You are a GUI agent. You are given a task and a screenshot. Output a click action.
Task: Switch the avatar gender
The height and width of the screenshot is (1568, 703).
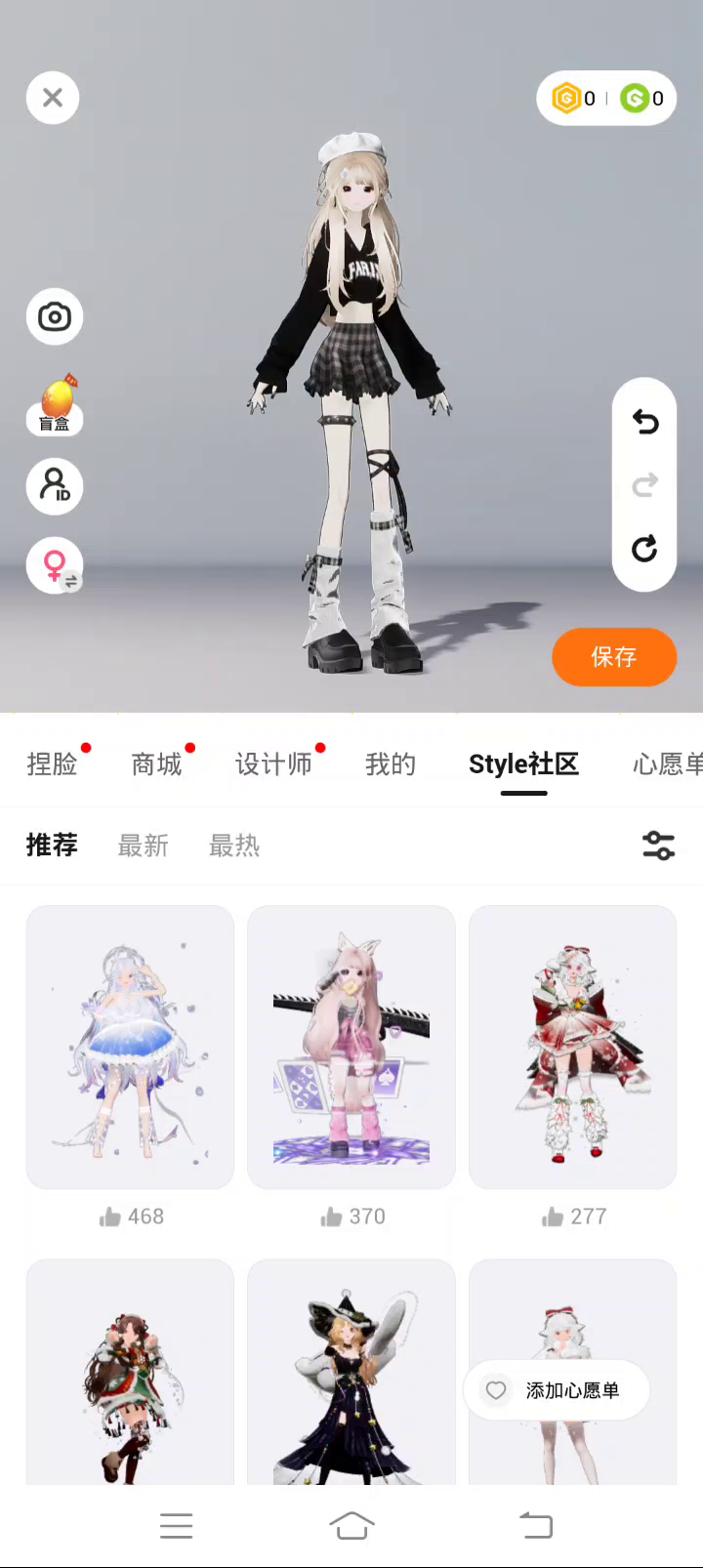[x=55, y=565]
